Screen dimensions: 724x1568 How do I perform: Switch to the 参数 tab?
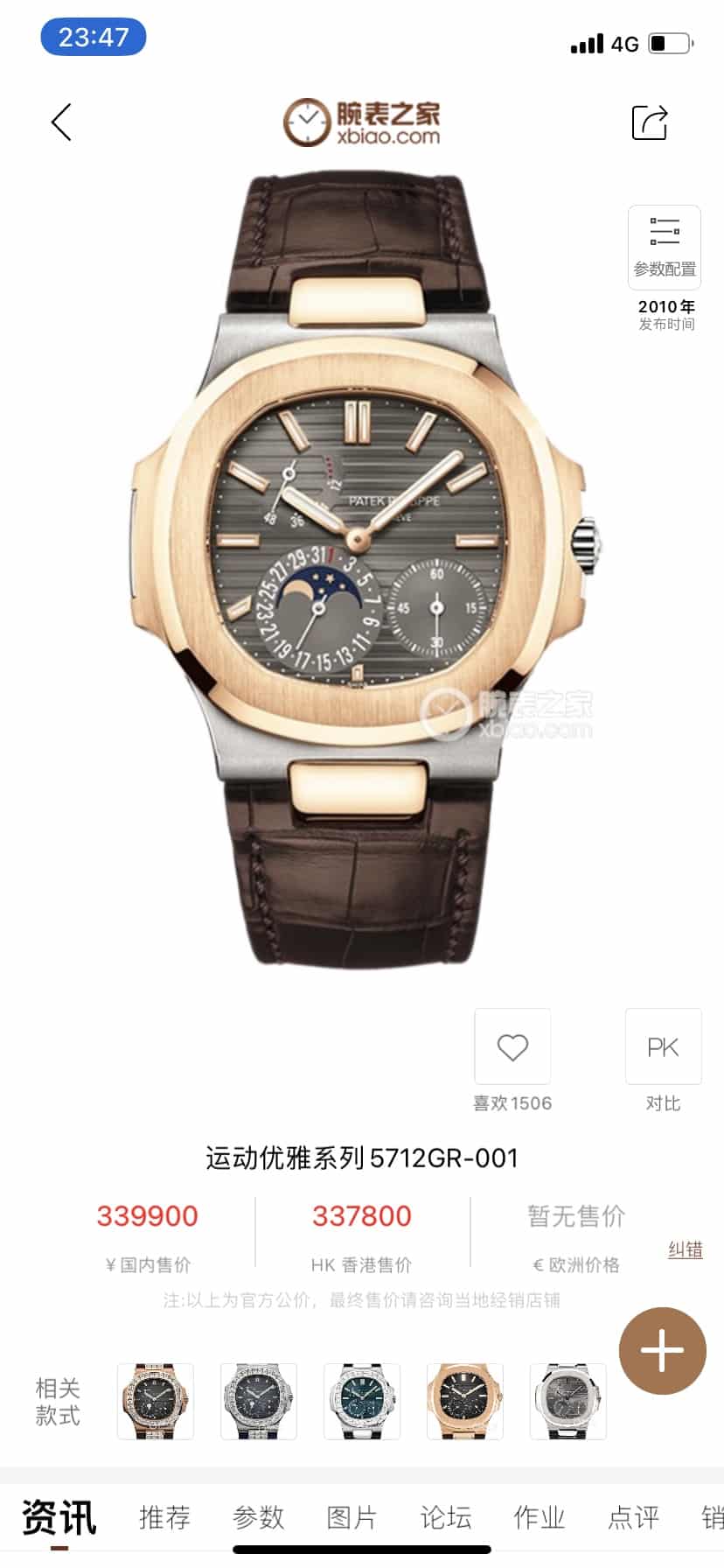[259, 1516]
